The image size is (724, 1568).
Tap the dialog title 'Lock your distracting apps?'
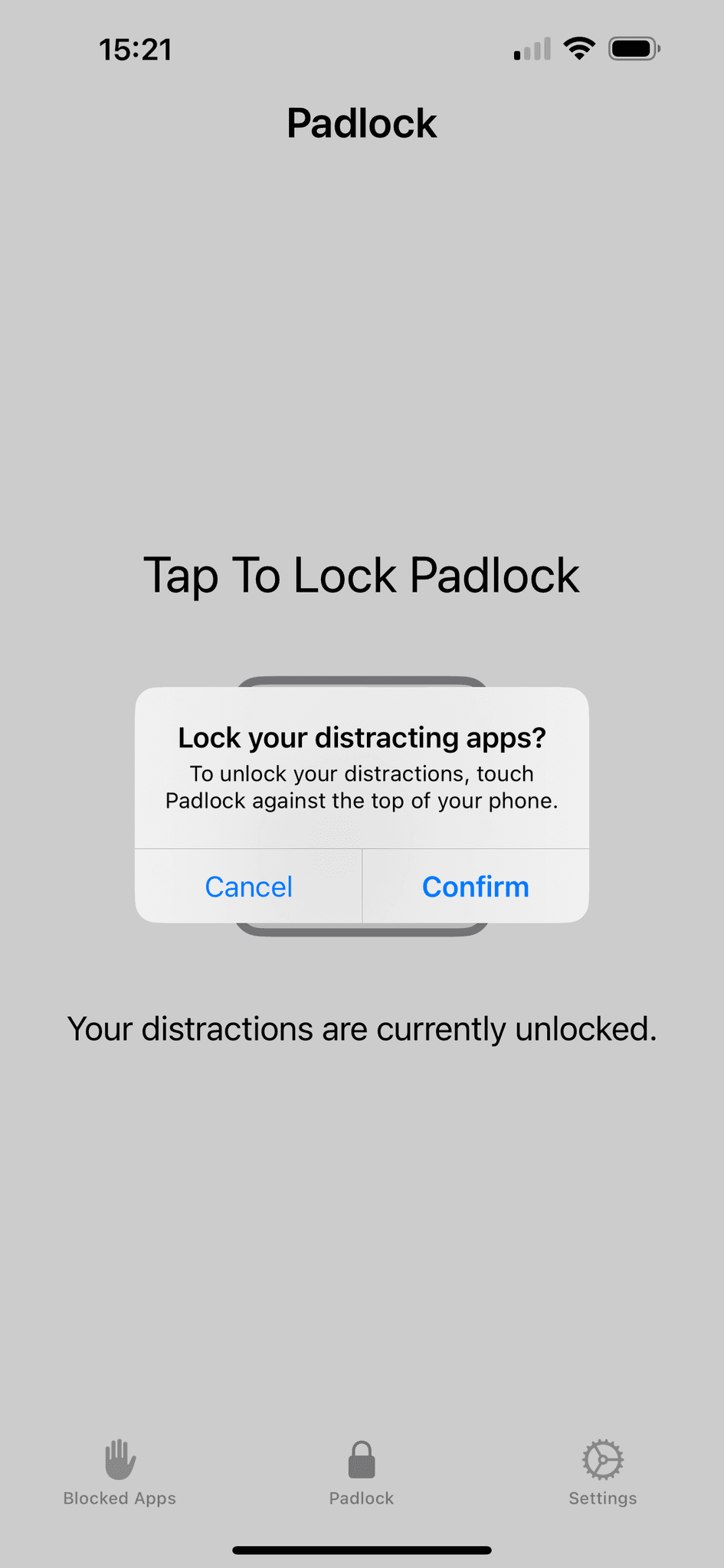[361, 737]
